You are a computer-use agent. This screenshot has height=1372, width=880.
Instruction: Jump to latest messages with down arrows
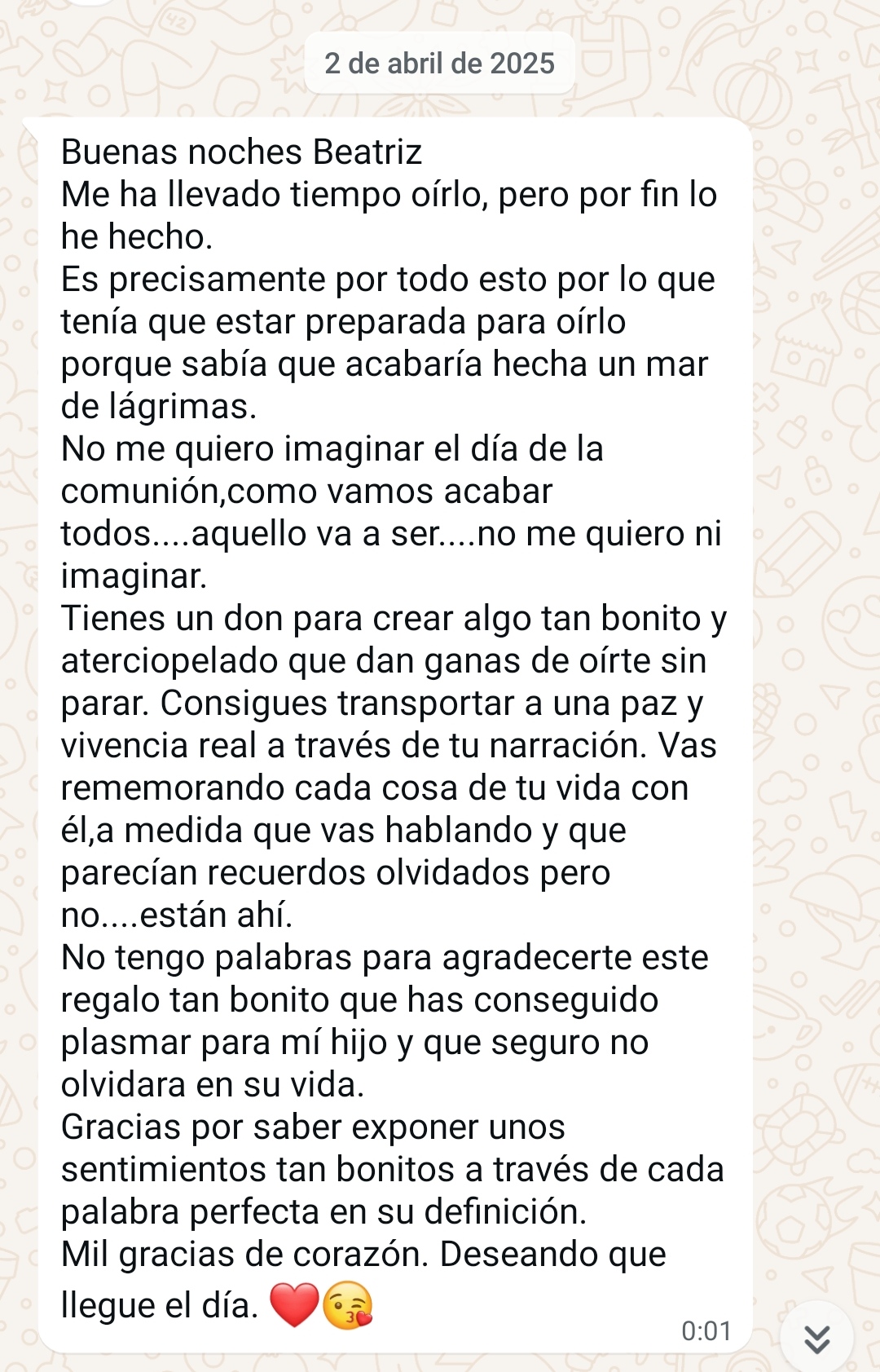[x=816, y=1339]
